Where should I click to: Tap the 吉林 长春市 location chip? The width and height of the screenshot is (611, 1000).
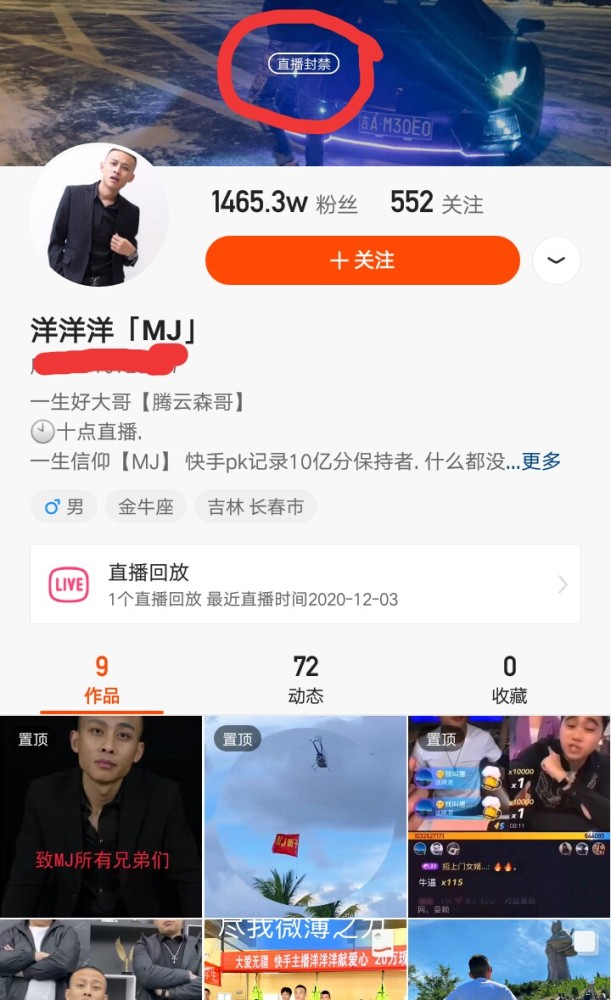point(255,507)
